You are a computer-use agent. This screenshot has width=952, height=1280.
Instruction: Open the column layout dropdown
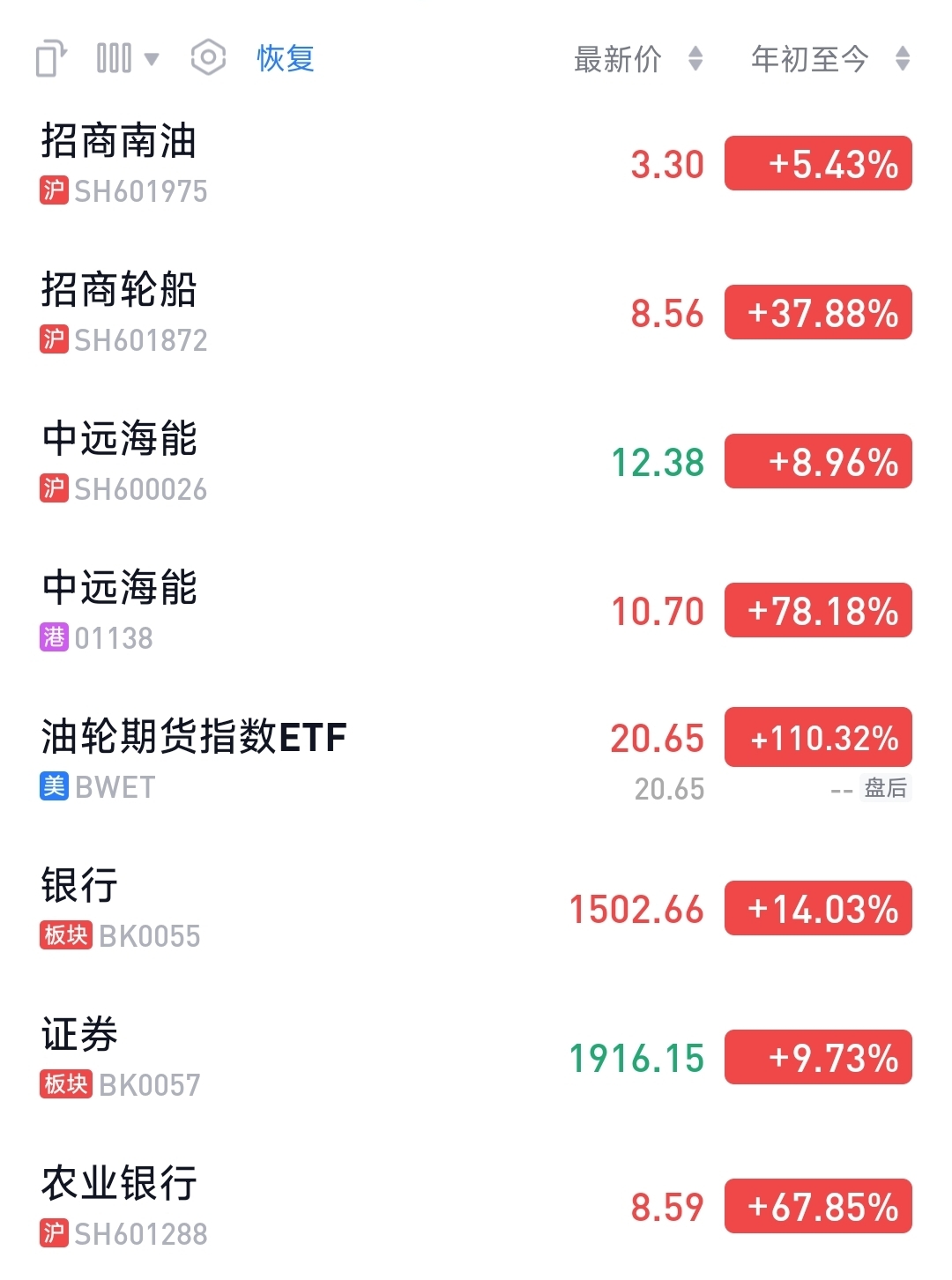[x=127, y=59]
